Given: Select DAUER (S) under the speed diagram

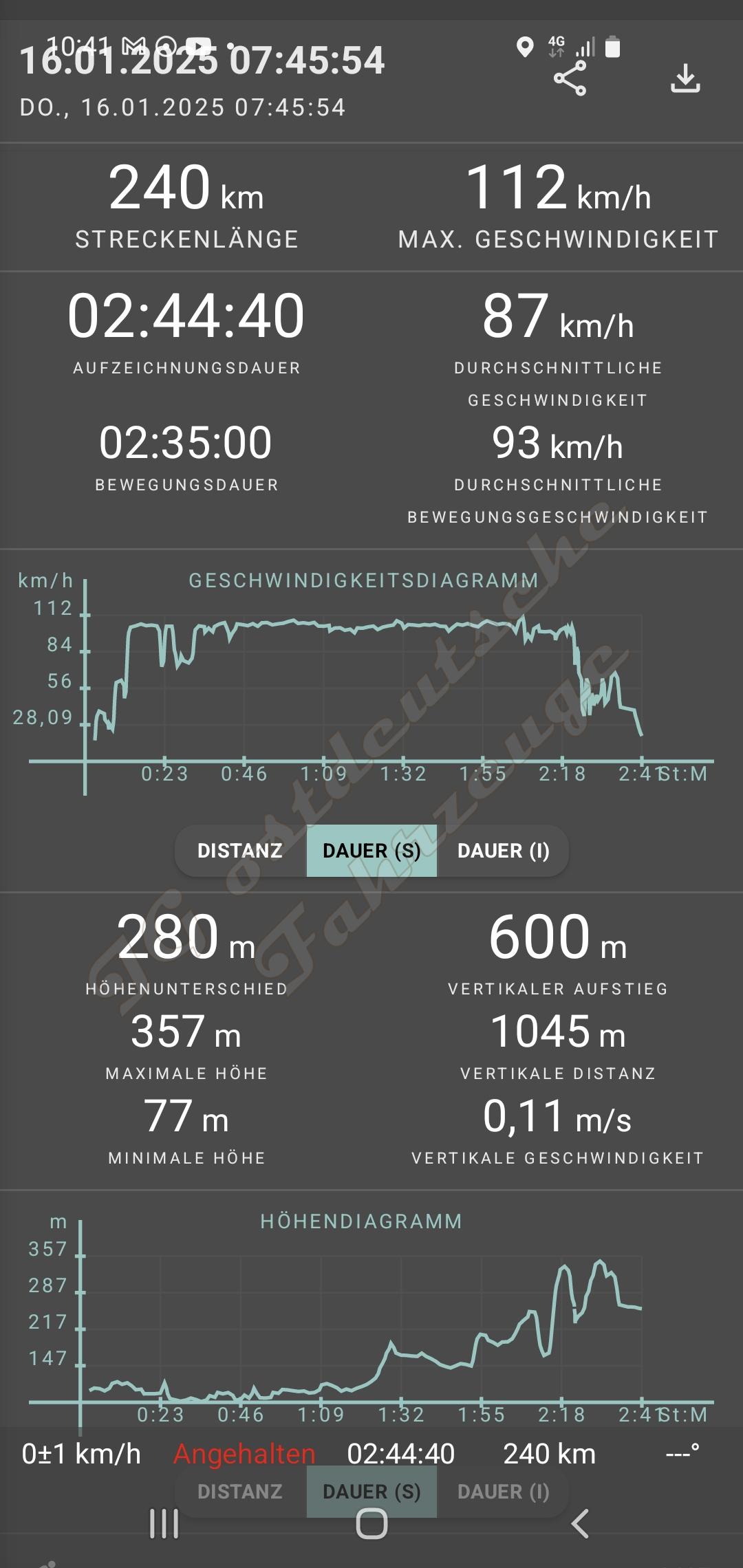Looking at the screenshot, I should pyautogui.click(x=371, y=851).
